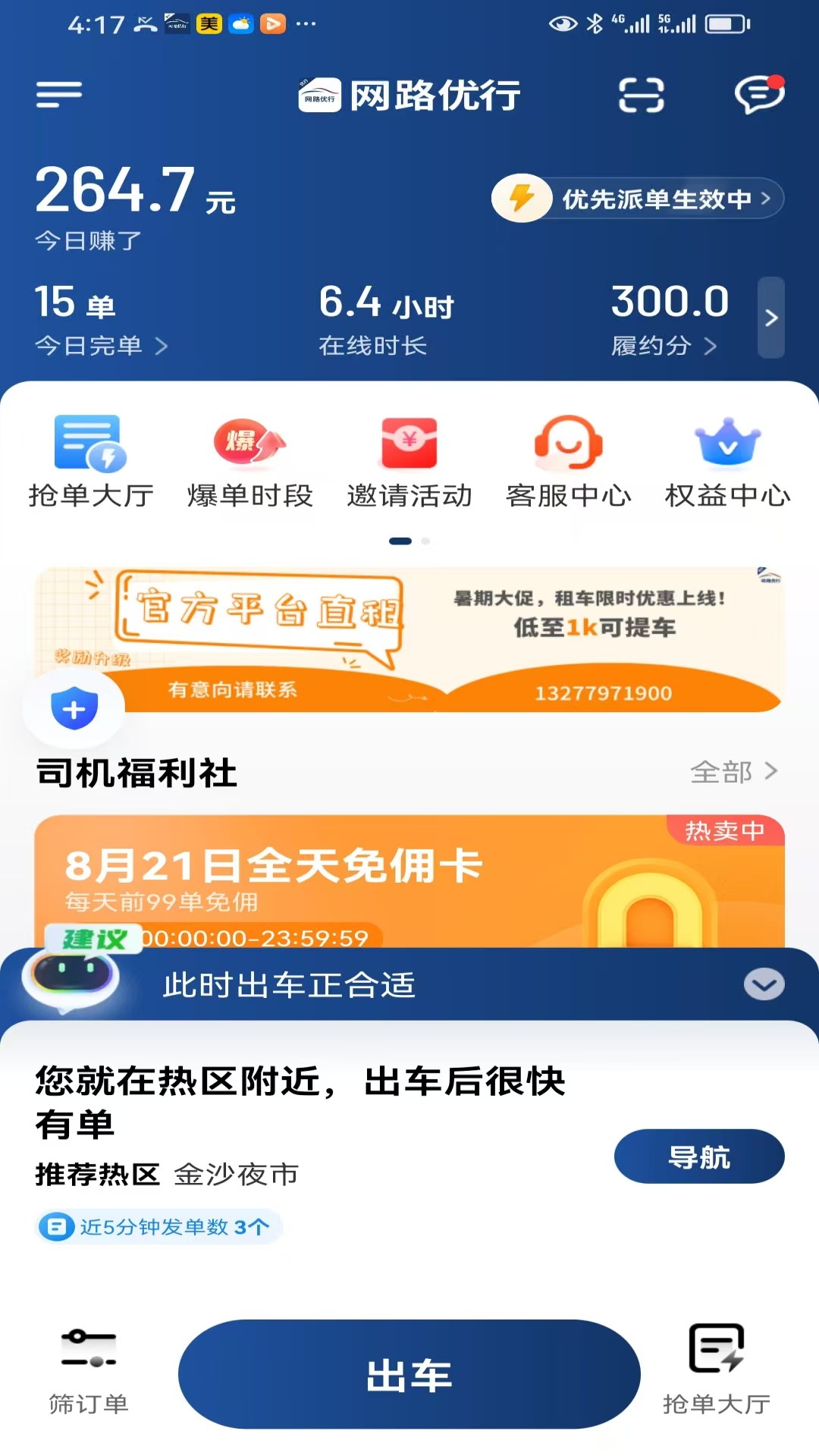This screenshot has height=1456, width=819.
Task: View 全部 in 司机福利社
Action: (733, 772)
